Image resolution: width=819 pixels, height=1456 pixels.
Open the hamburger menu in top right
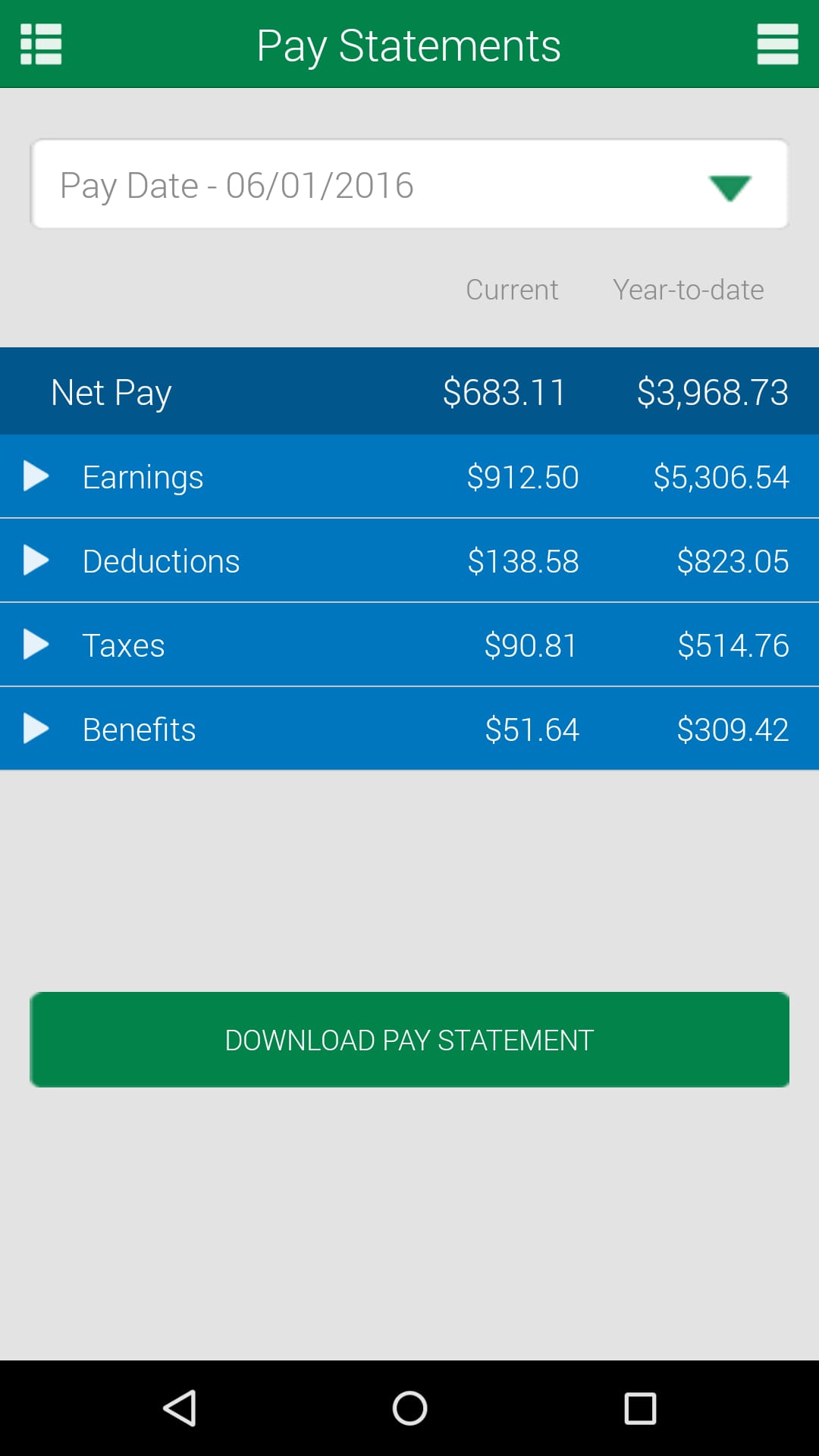(x=778, y=43)
